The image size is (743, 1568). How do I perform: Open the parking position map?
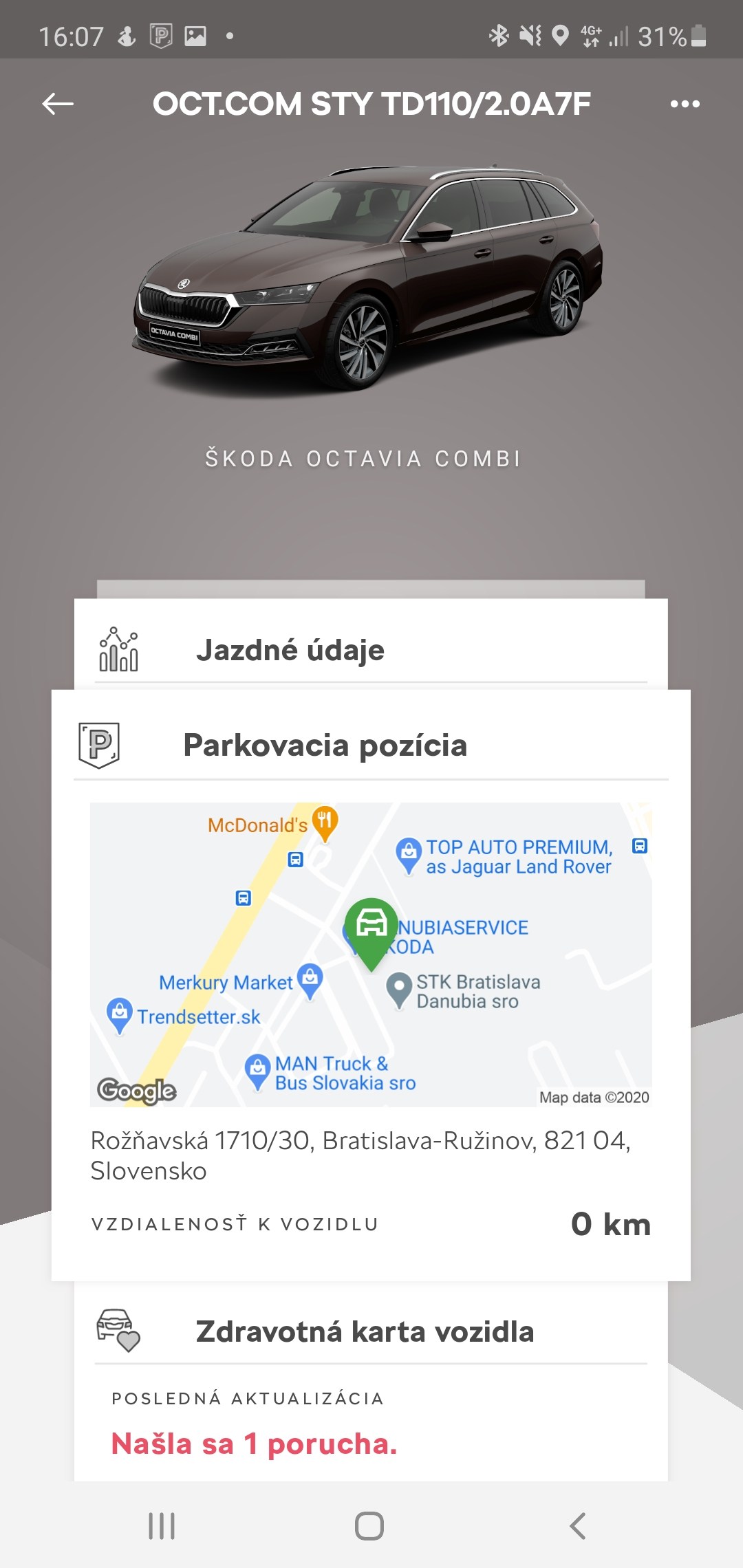click(370, 955)
